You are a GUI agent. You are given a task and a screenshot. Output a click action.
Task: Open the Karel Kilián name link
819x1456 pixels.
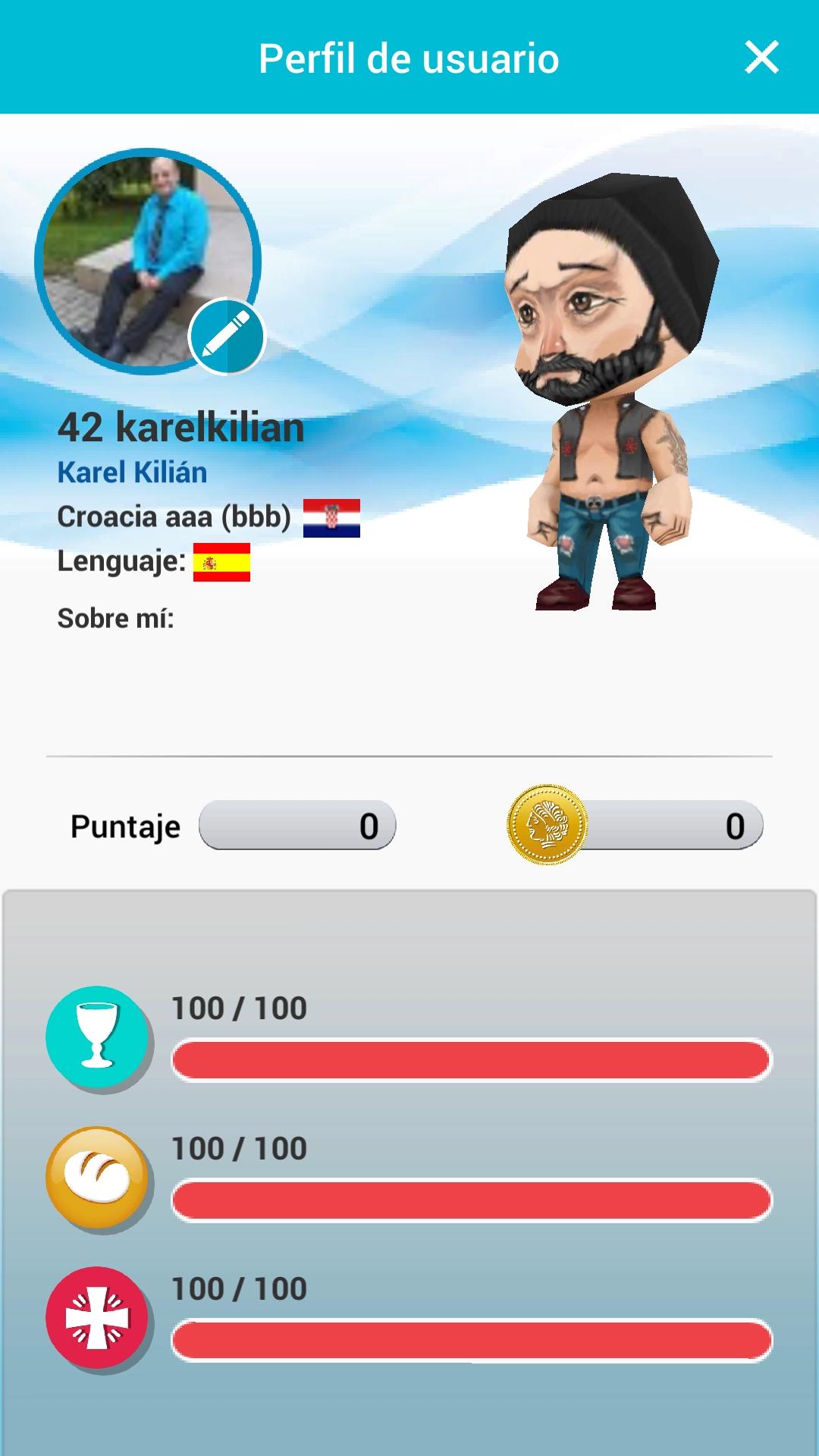tap(132, 472)
